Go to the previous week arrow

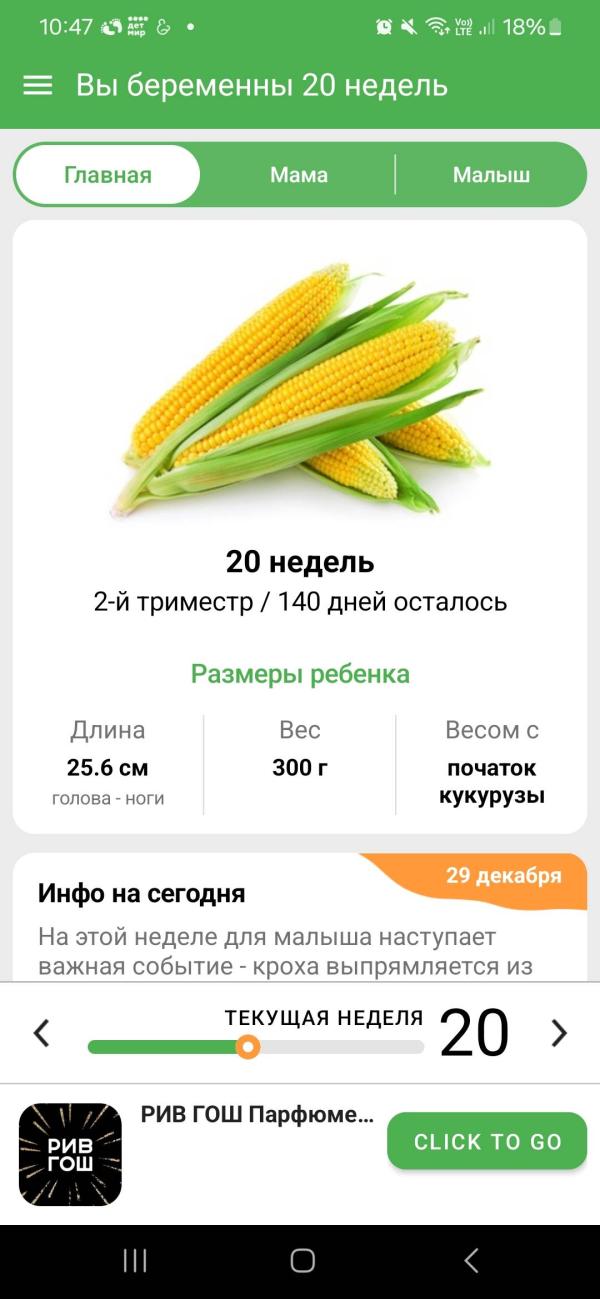tap(41, 1033)
